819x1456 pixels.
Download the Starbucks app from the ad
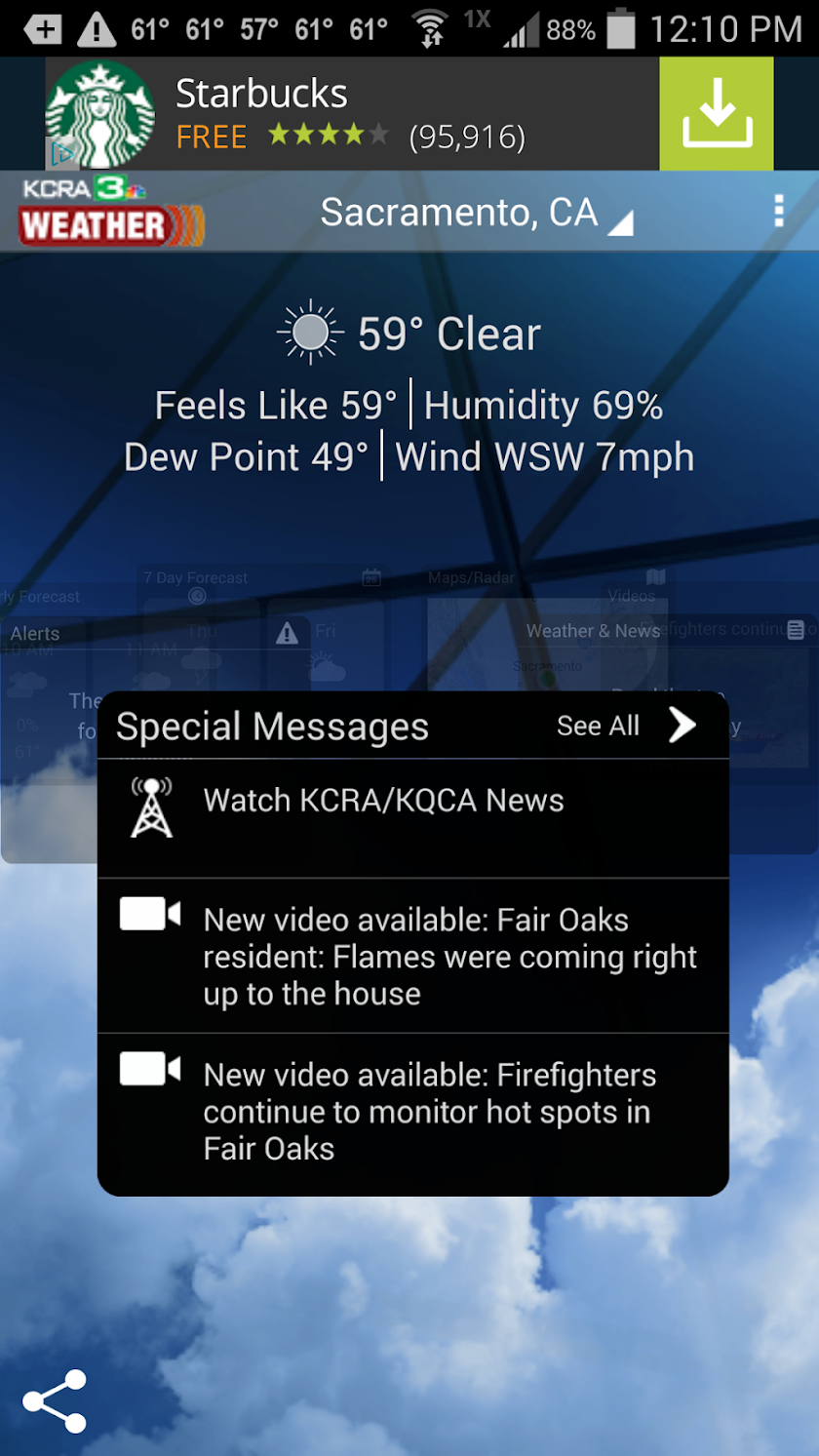716,114
